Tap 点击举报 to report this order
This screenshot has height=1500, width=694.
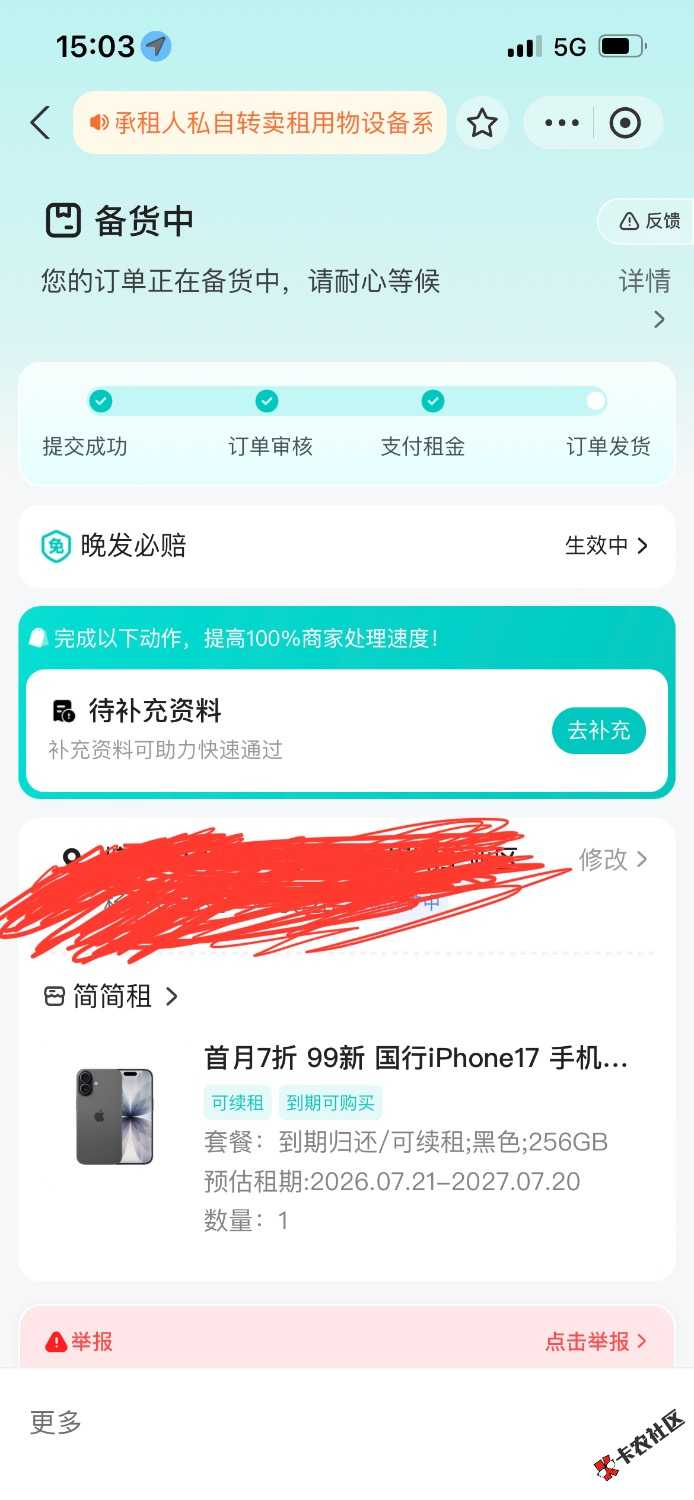click(596, 1341)
